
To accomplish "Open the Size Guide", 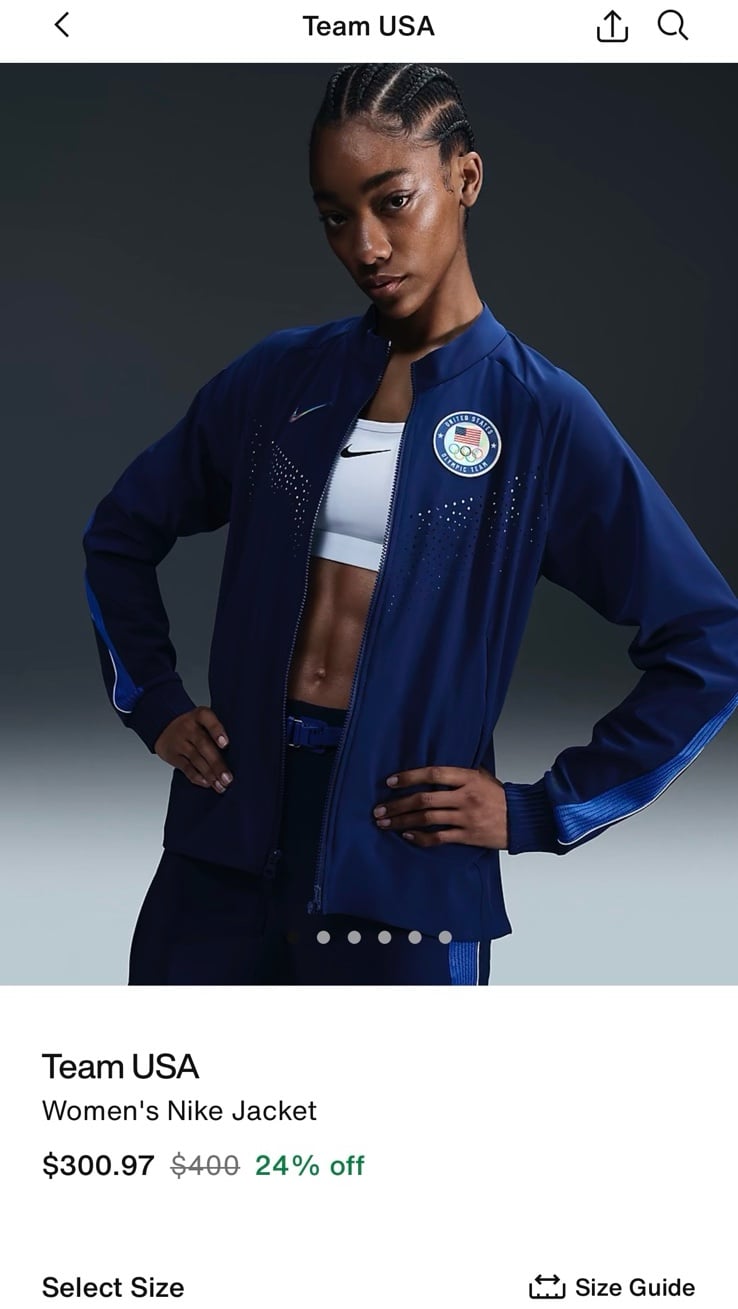I will (x=612, y=1287).
